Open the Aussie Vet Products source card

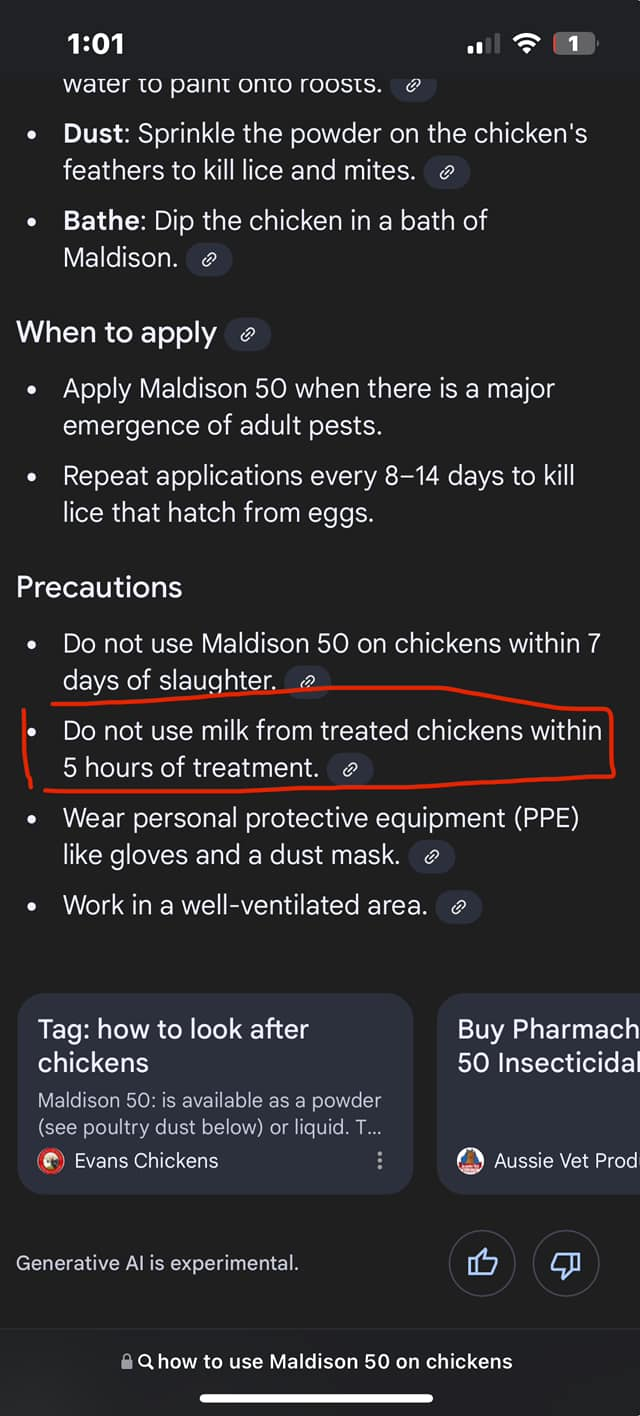coord(539,1094)
